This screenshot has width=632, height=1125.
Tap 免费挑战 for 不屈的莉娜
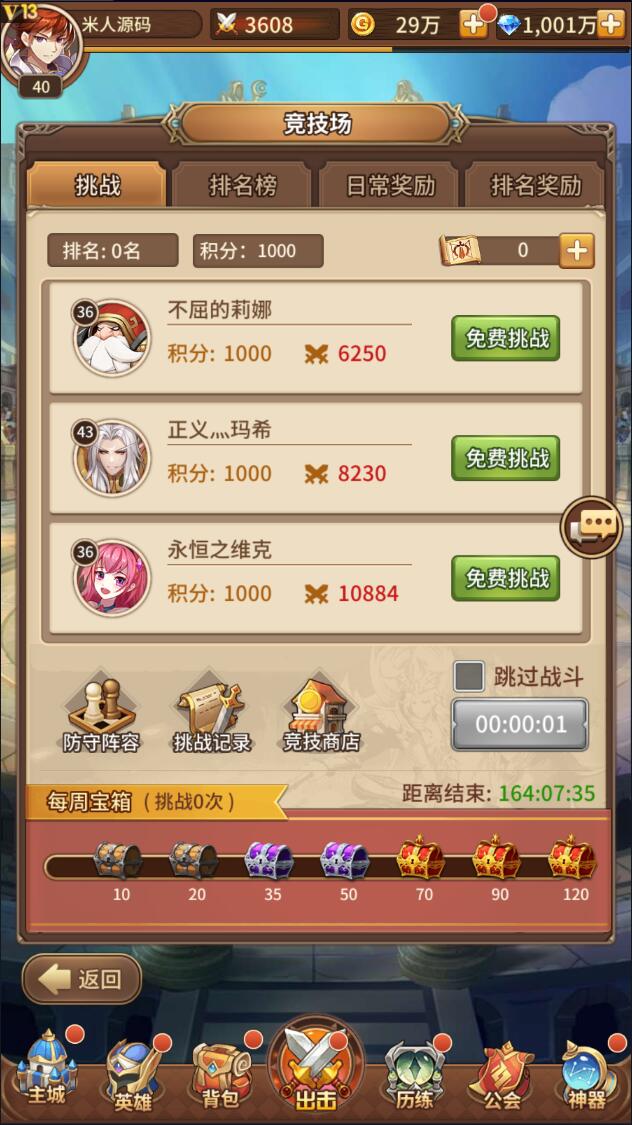[506, 338]
